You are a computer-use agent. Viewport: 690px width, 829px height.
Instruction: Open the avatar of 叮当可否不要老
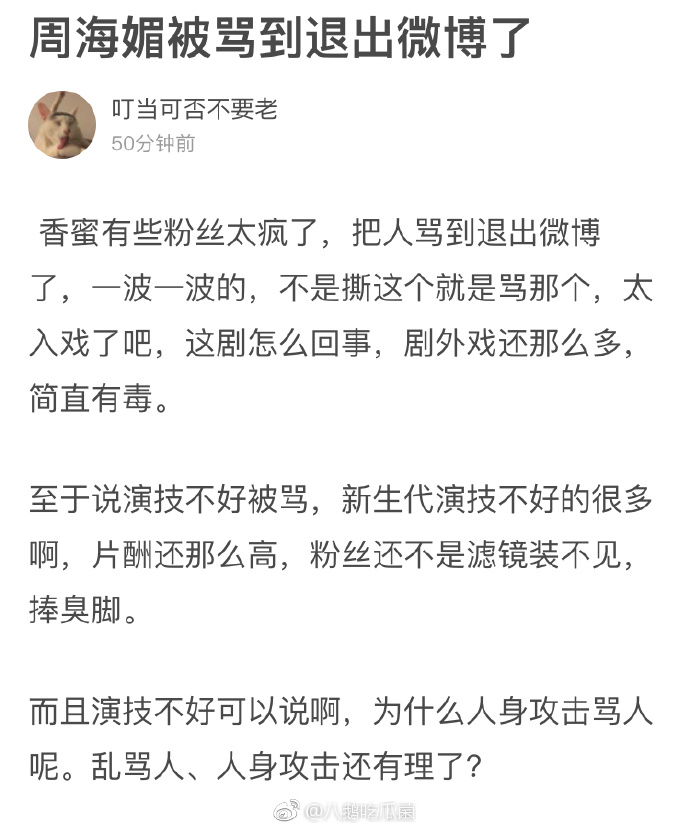(x=62, y=125)
